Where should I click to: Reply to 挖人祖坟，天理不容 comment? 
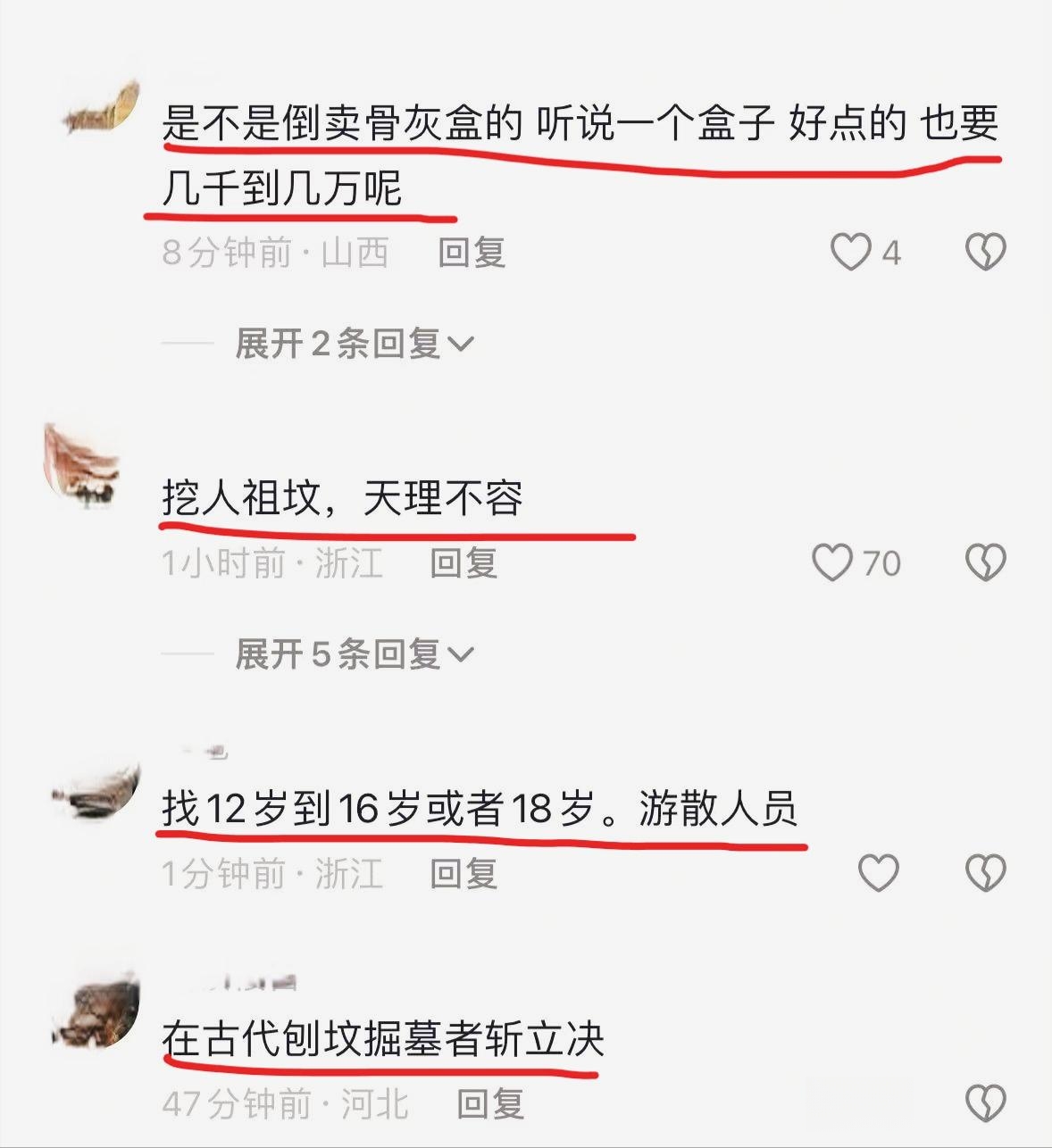pos(463,563)
